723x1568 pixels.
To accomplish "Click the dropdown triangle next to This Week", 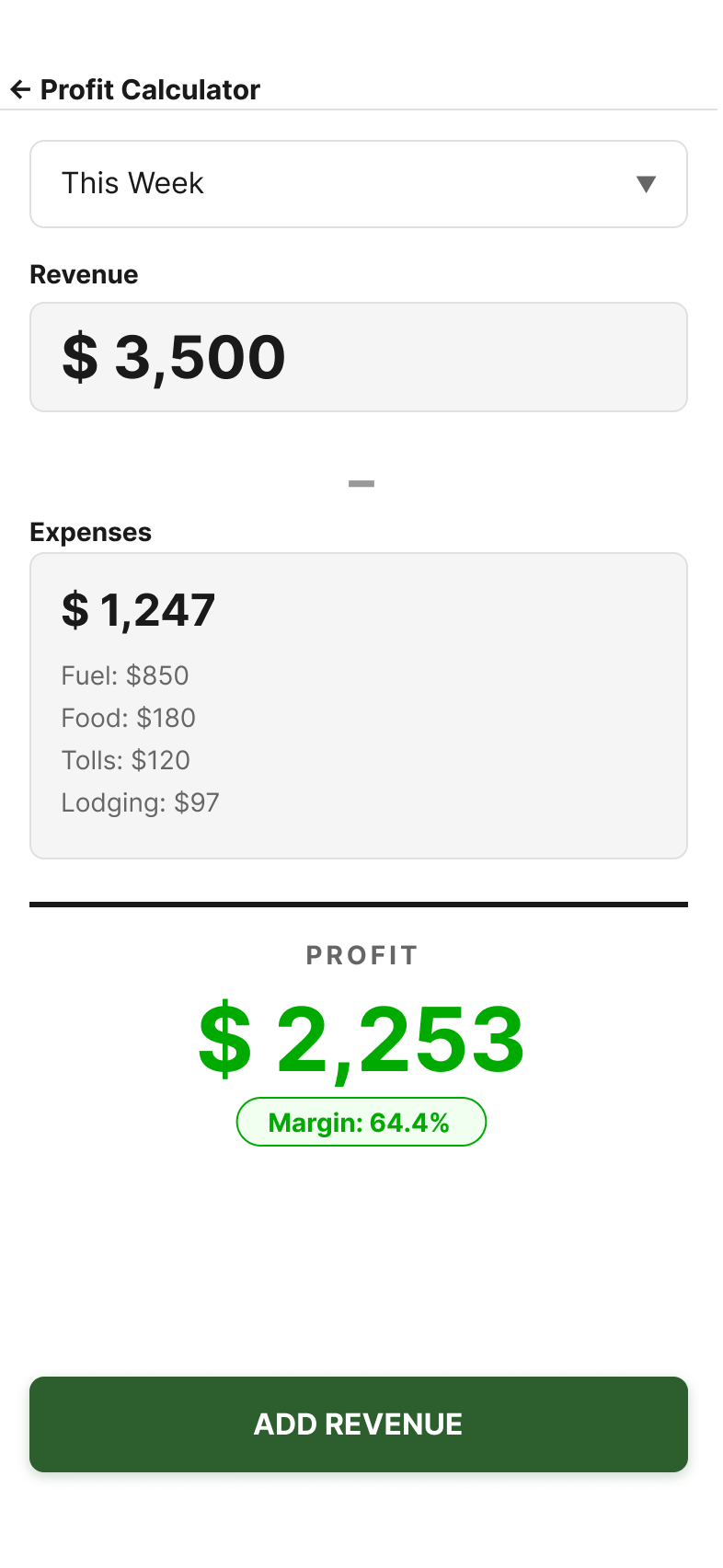I will [646, 184].
